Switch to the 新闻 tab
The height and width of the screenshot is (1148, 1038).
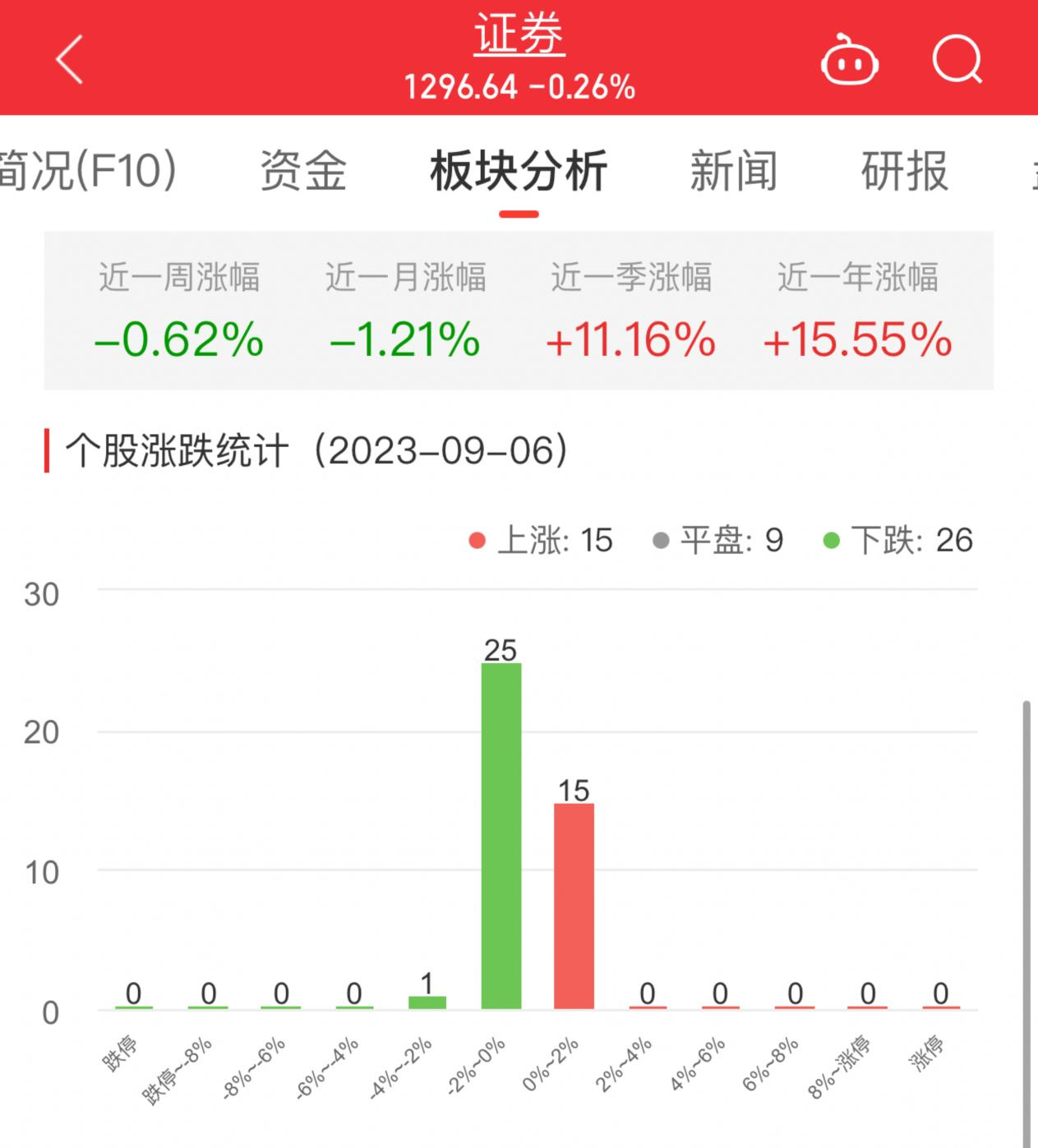(734, 171)
